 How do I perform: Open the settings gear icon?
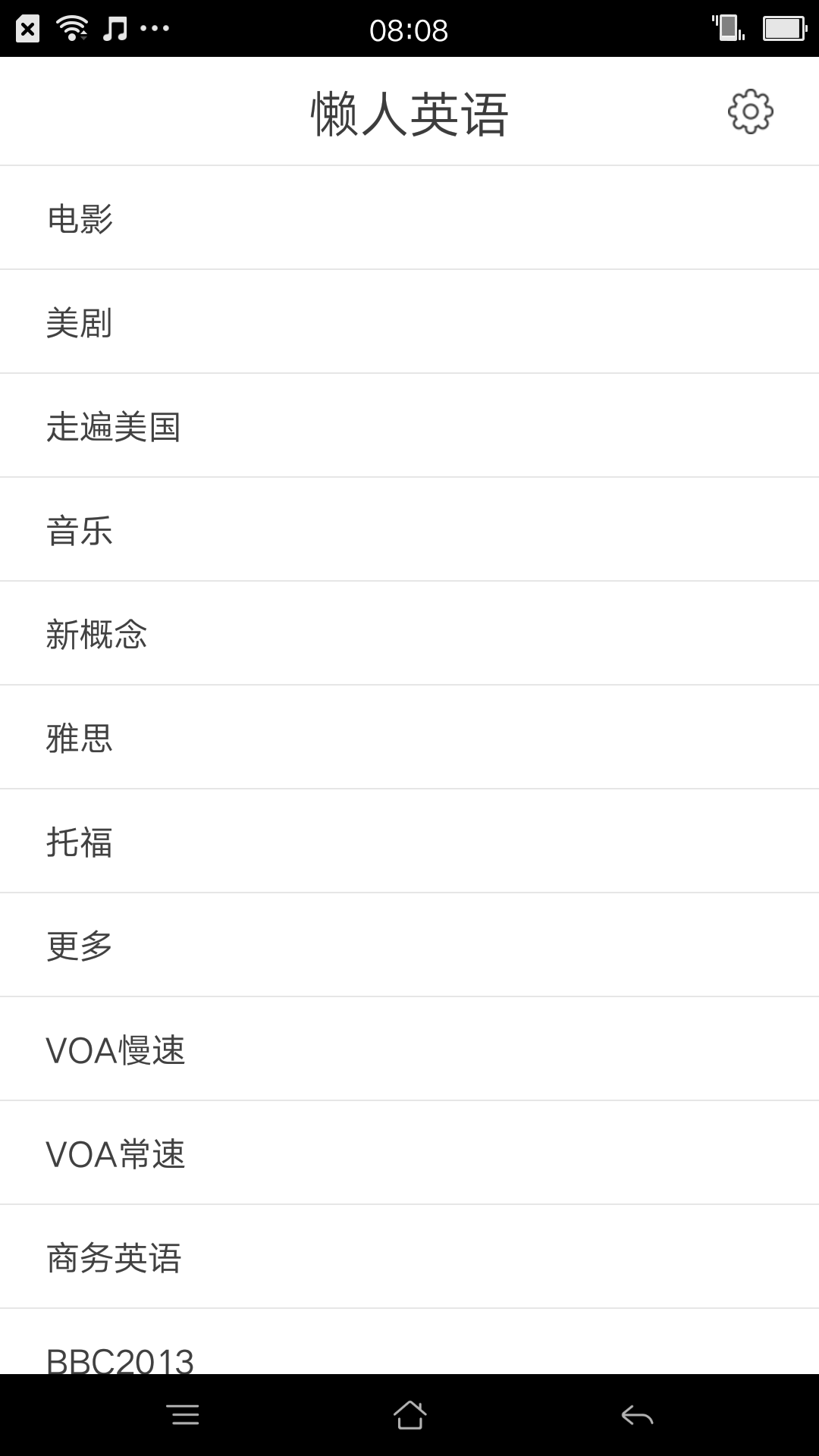pyautogui.click(x=749, y=111)
